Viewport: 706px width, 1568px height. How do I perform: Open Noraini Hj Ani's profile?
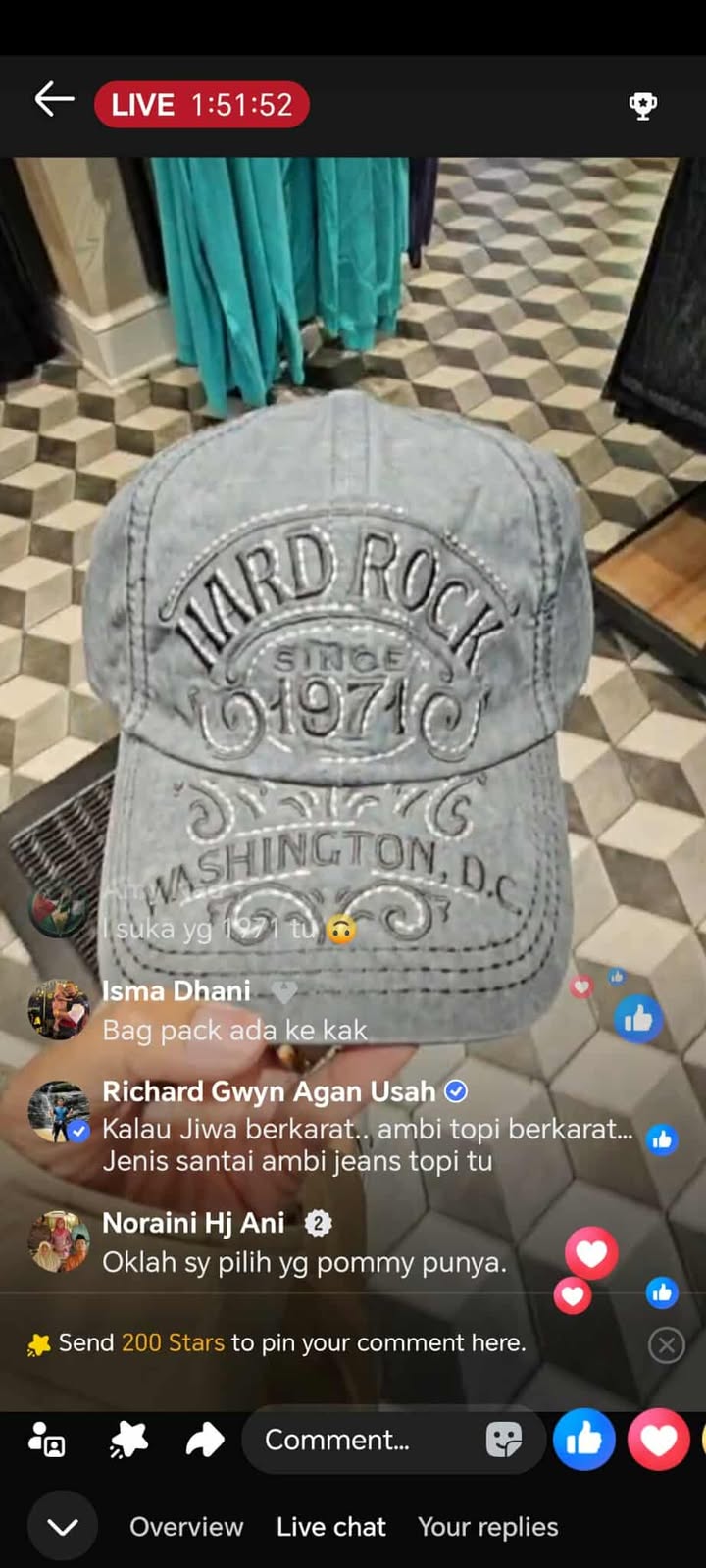(193, 1223)
